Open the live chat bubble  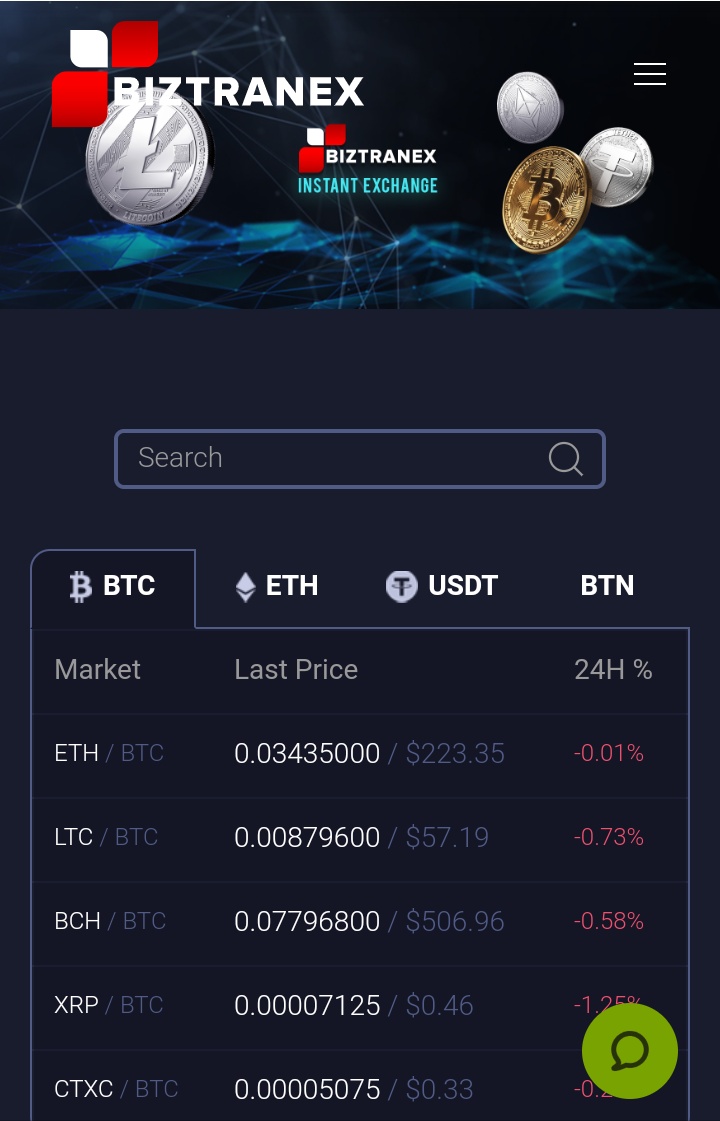click(630, 1051)
